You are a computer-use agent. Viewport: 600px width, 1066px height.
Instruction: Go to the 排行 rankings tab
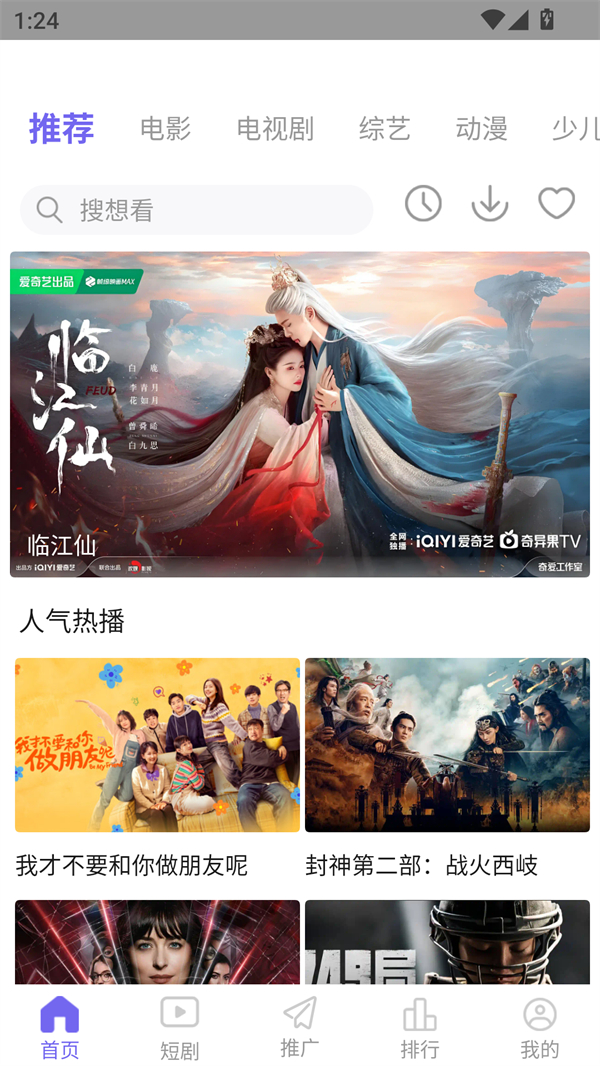click(x=420, y=1028)
